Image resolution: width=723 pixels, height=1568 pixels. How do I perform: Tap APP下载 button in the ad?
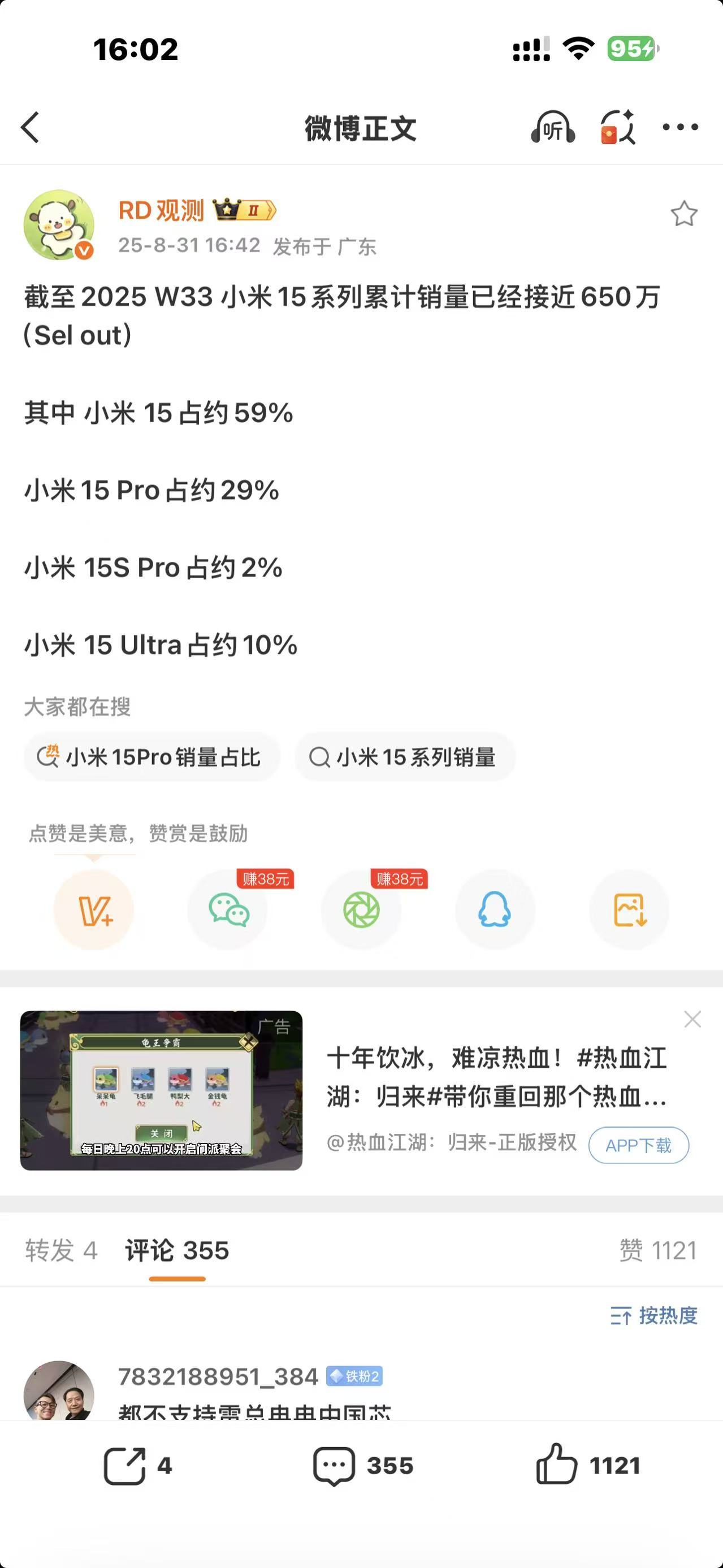click(638, 1145)
